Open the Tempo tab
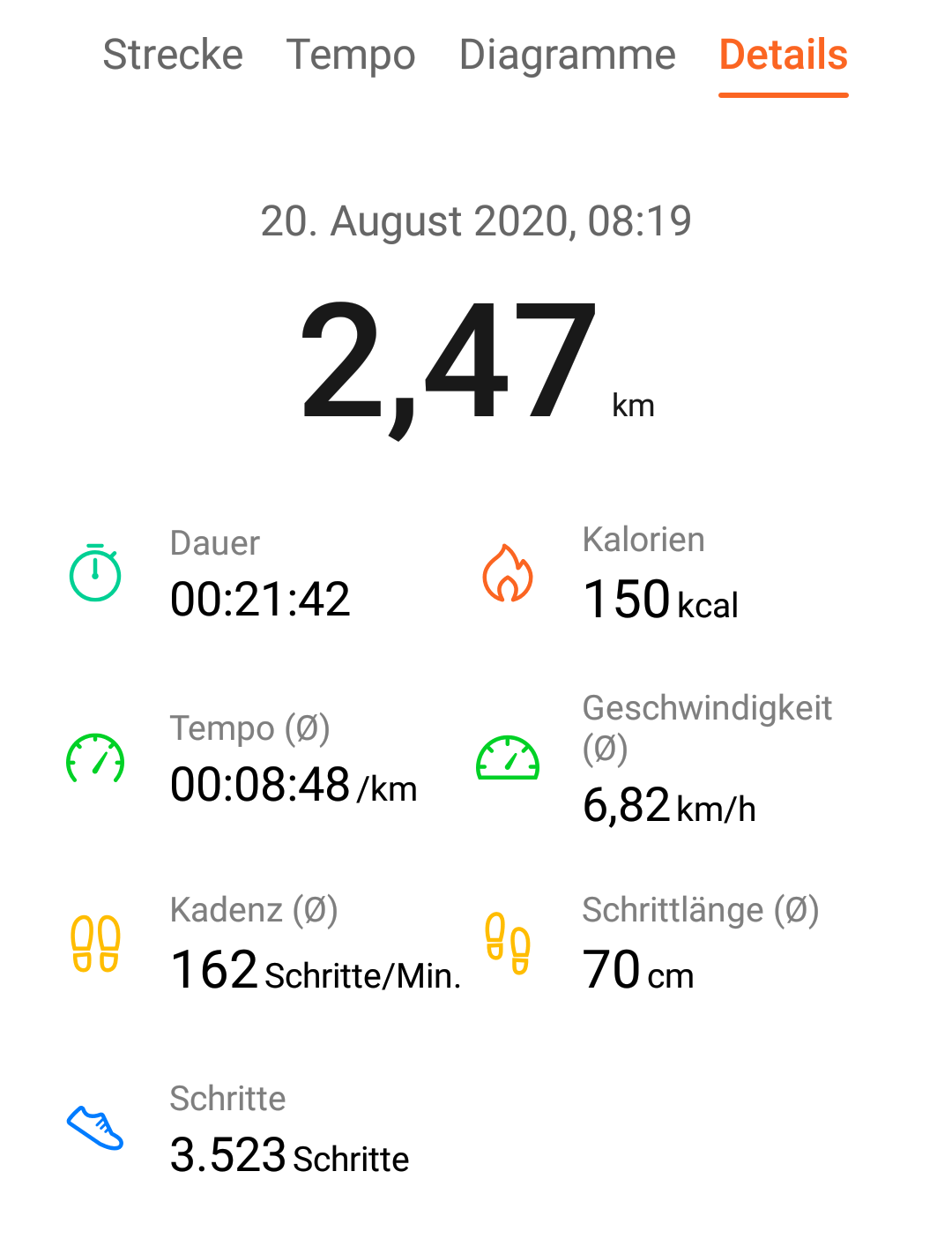 point(351,55)
